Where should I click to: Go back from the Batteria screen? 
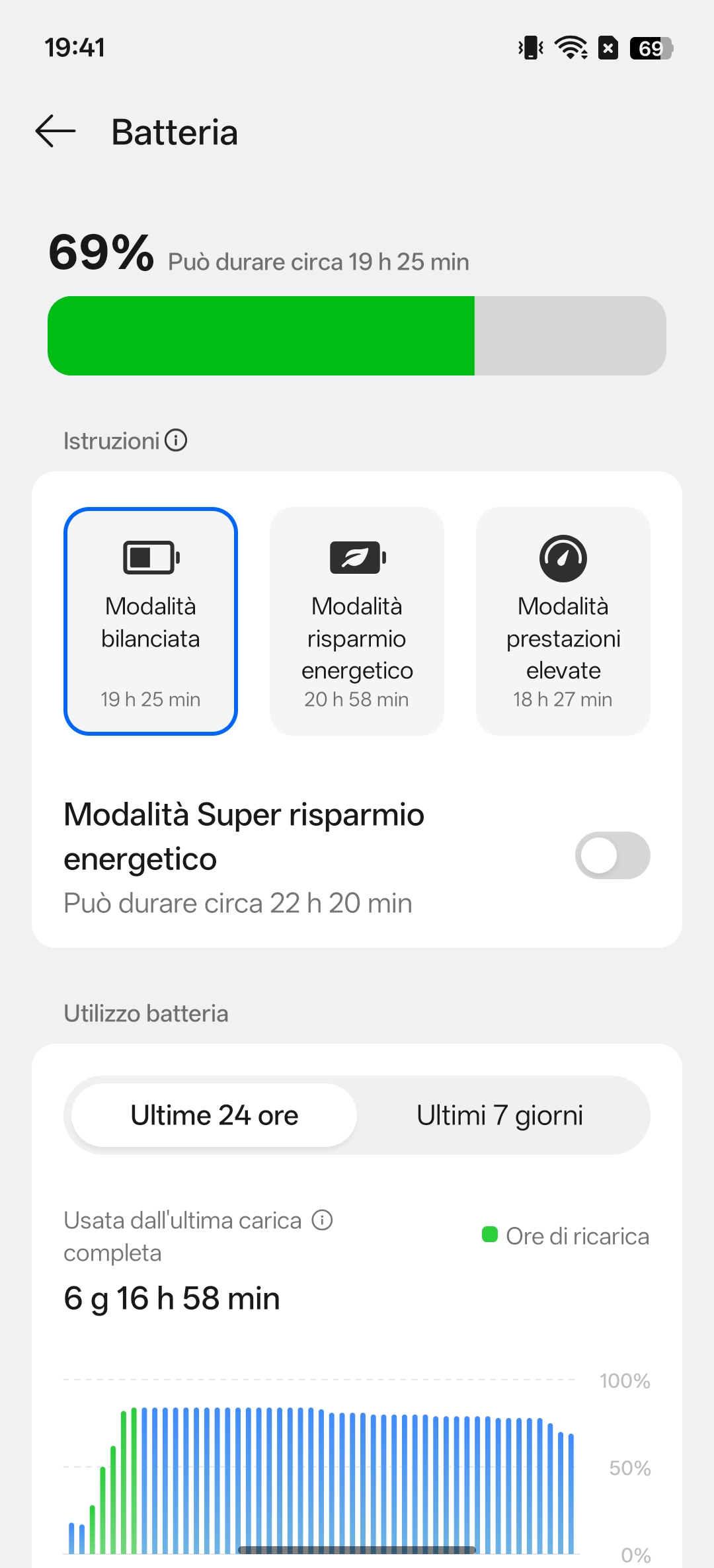point(56,131)
